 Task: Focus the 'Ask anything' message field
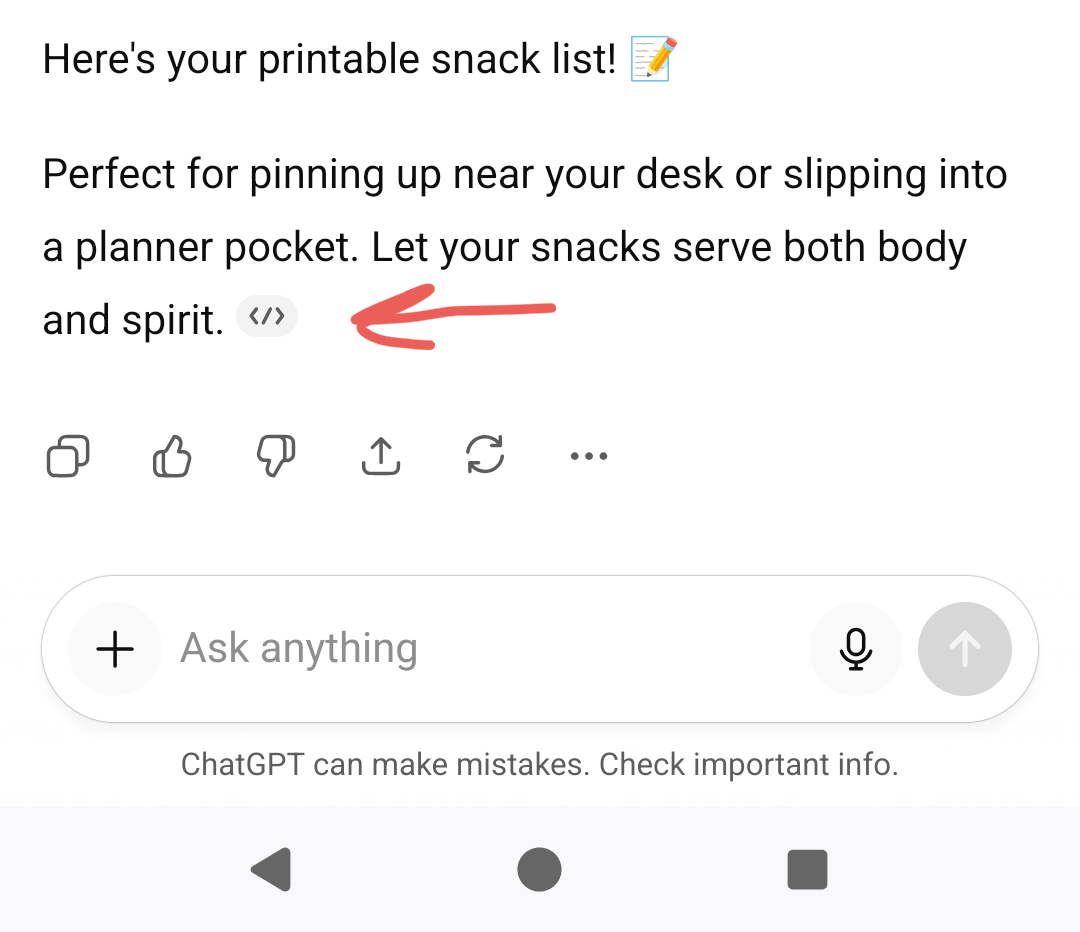(480, 649)
